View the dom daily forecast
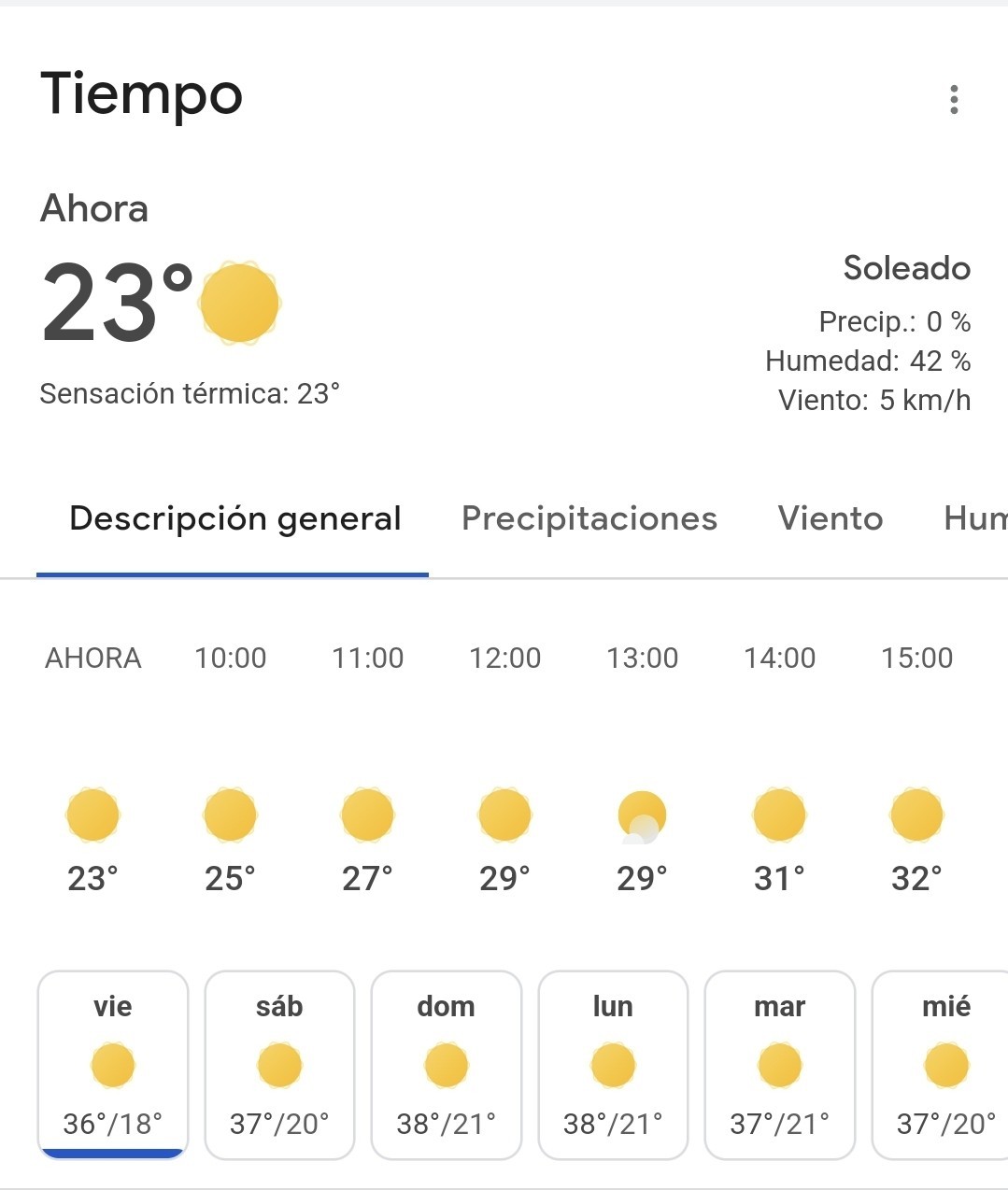Image resolution: width=1008 pixels, height=1190 pixels. point(446,1065)
